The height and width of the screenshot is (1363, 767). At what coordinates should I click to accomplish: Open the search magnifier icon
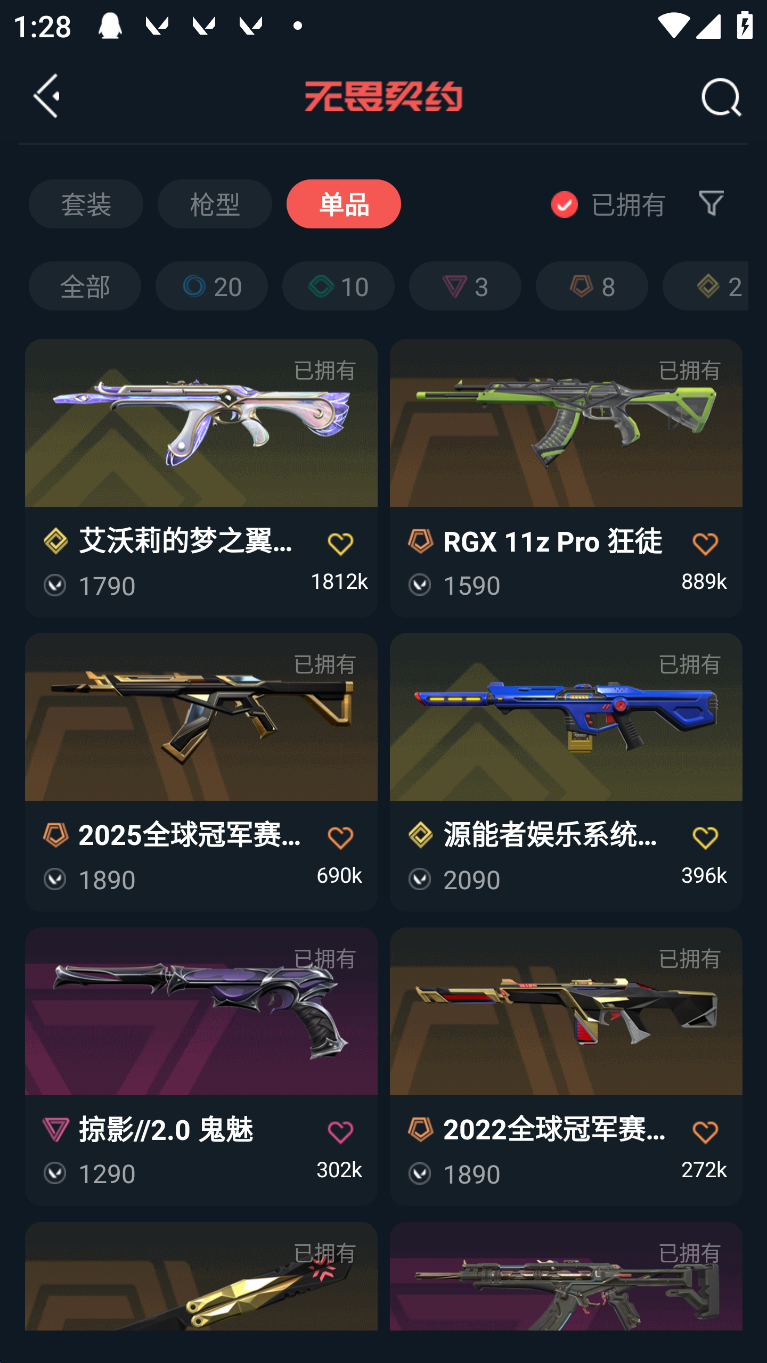coord(720,97)
